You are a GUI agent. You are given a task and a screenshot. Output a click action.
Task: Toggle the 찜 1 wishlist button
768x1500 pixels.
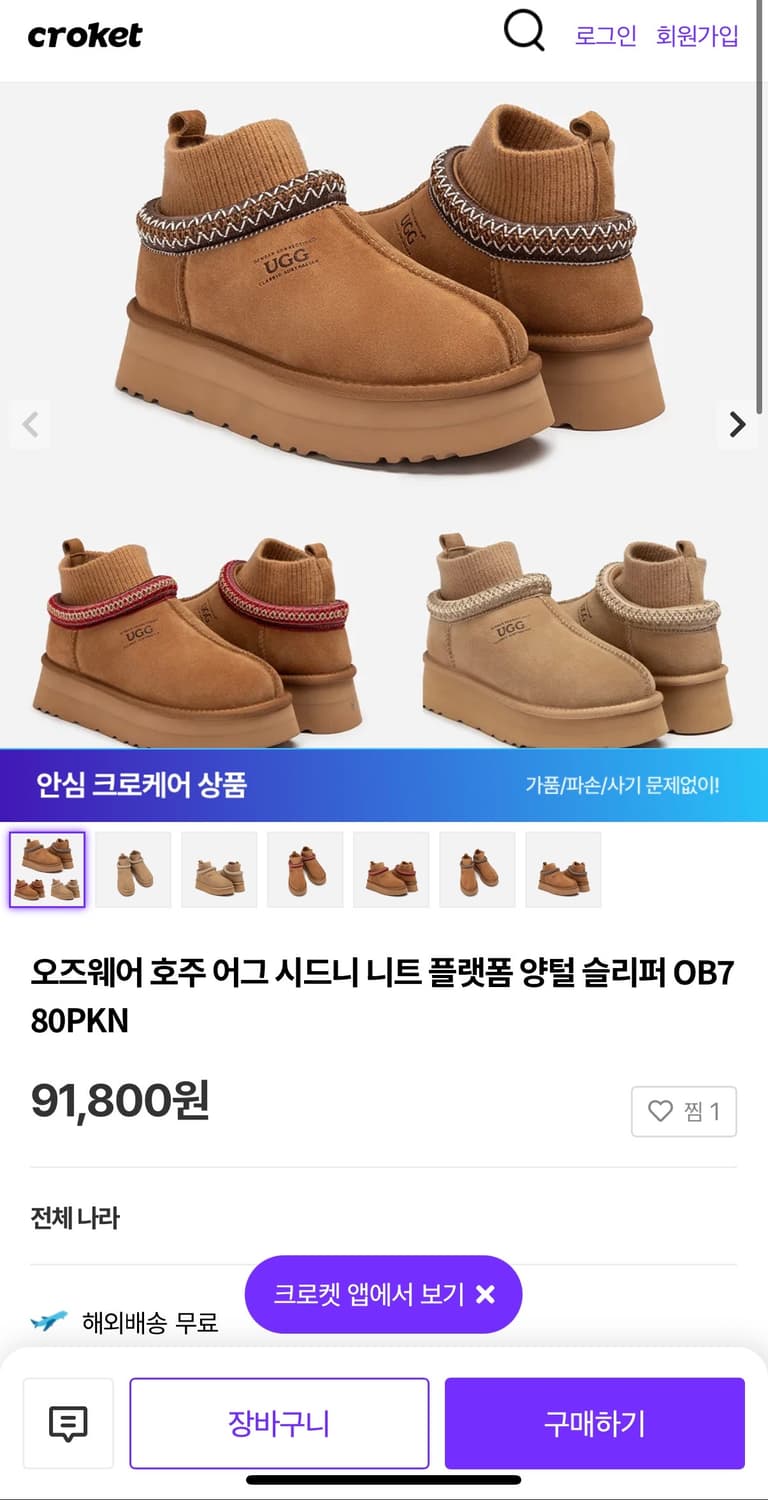click(x=684, y=1110)
